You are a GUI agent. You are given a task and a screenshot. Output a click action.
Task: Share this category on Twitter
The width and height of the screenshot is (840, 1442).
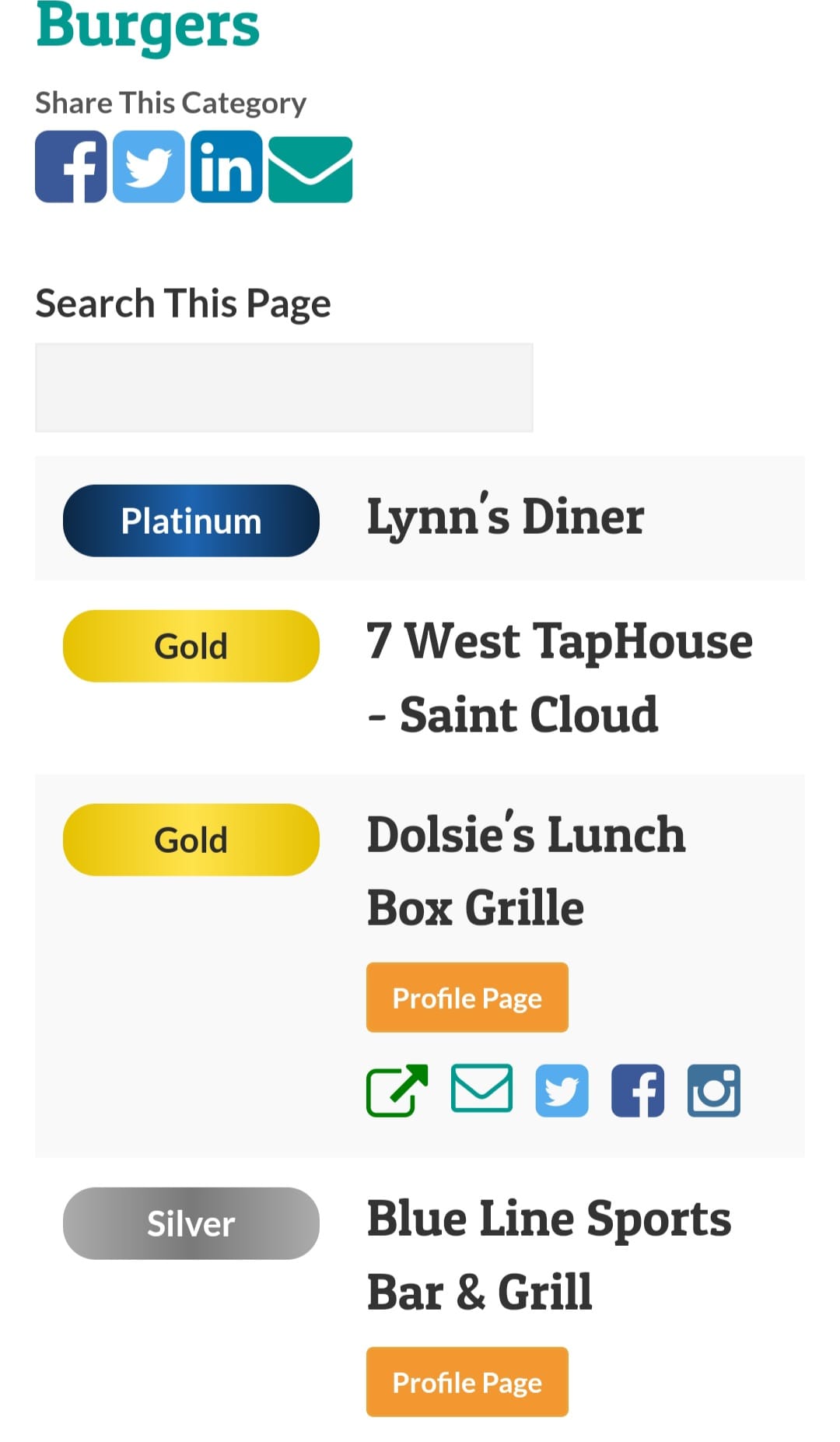point(149,167)
